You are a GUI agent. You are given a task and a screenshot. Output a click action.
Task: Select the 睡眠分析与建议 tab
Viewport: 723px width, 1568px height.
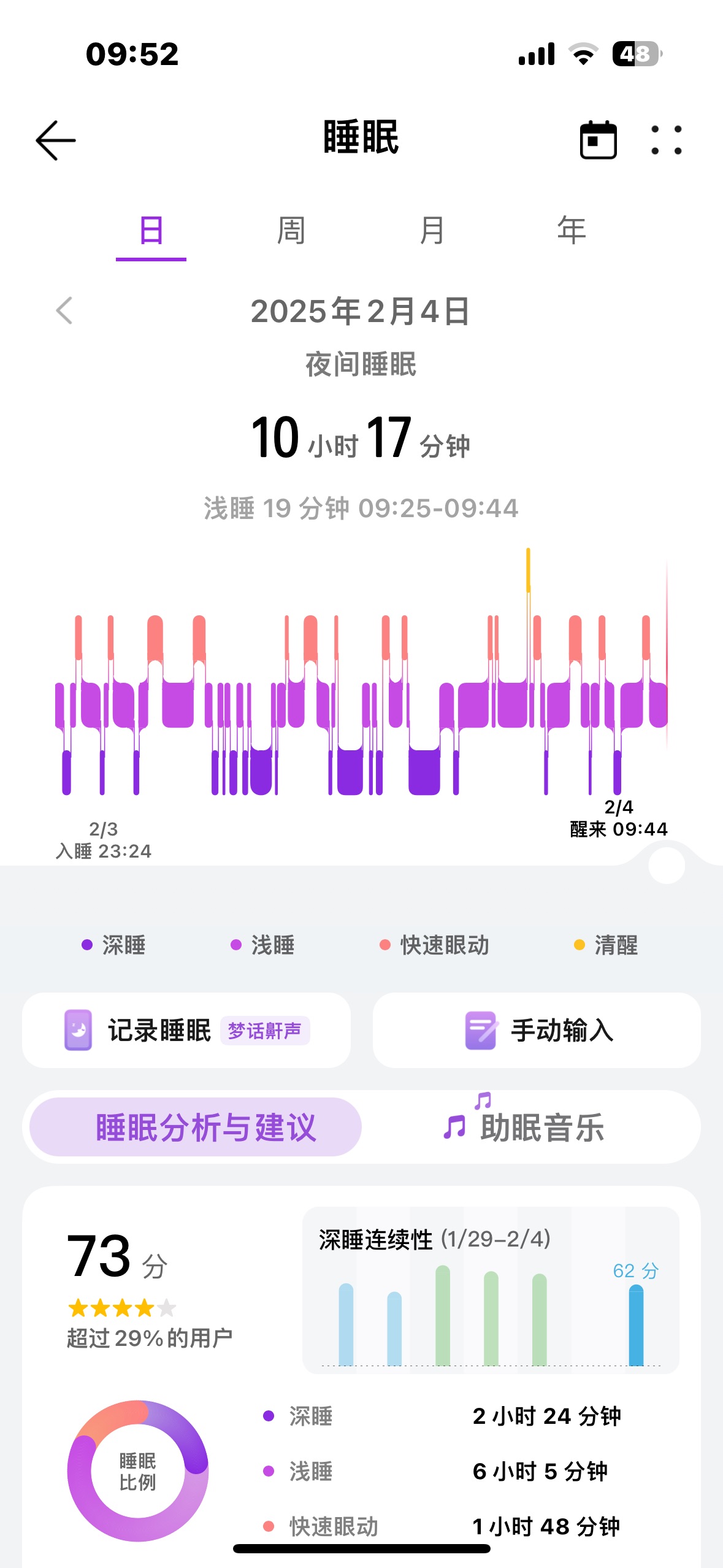(x=196, y=1127)
